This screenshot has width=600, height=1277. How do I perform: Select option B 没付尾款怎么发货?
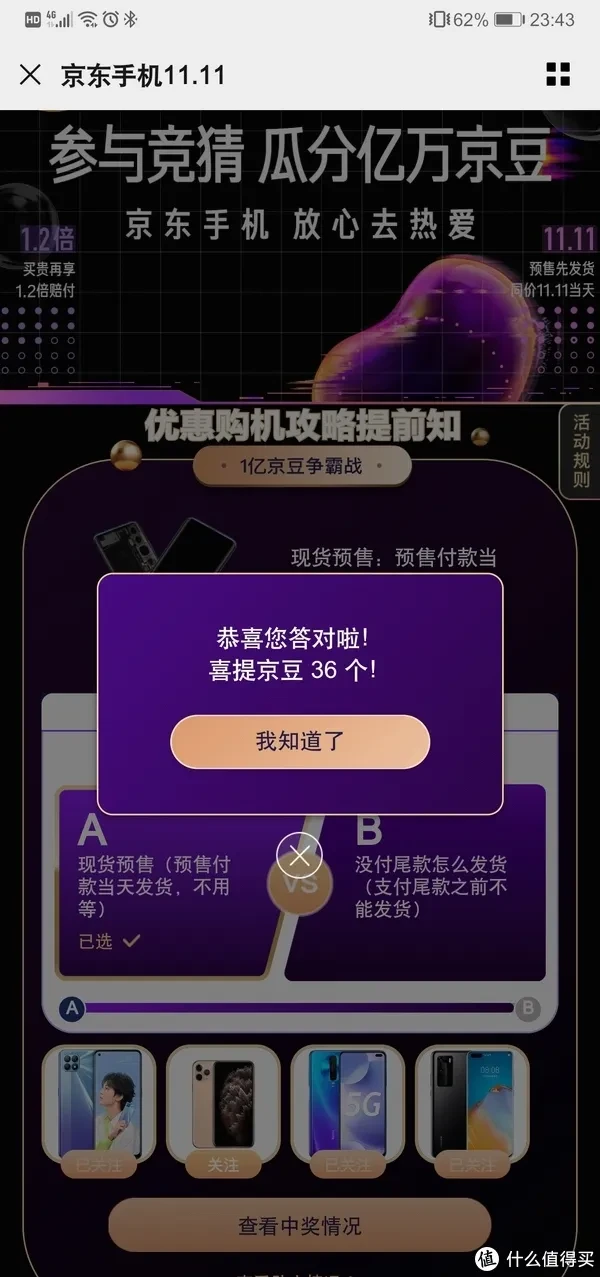tap(430, 880)
